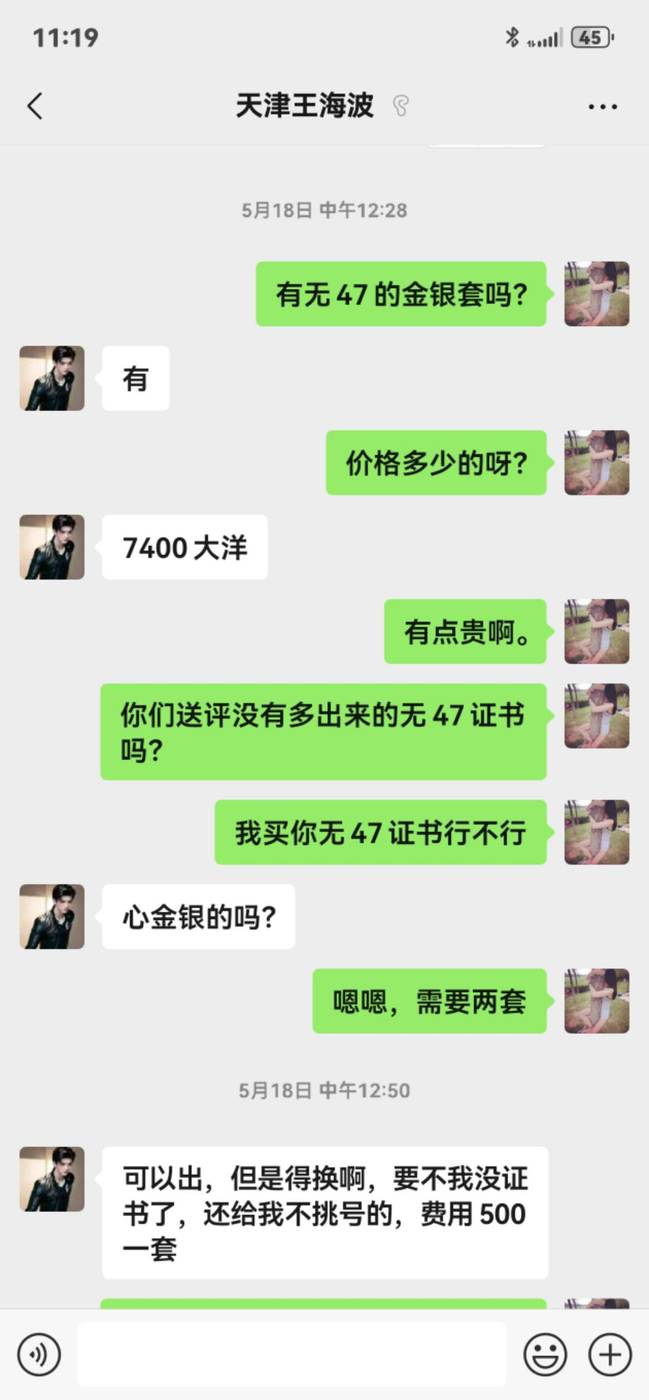
Task: Open the emoji sticker panel
Action: click(x=545, y=1355)
